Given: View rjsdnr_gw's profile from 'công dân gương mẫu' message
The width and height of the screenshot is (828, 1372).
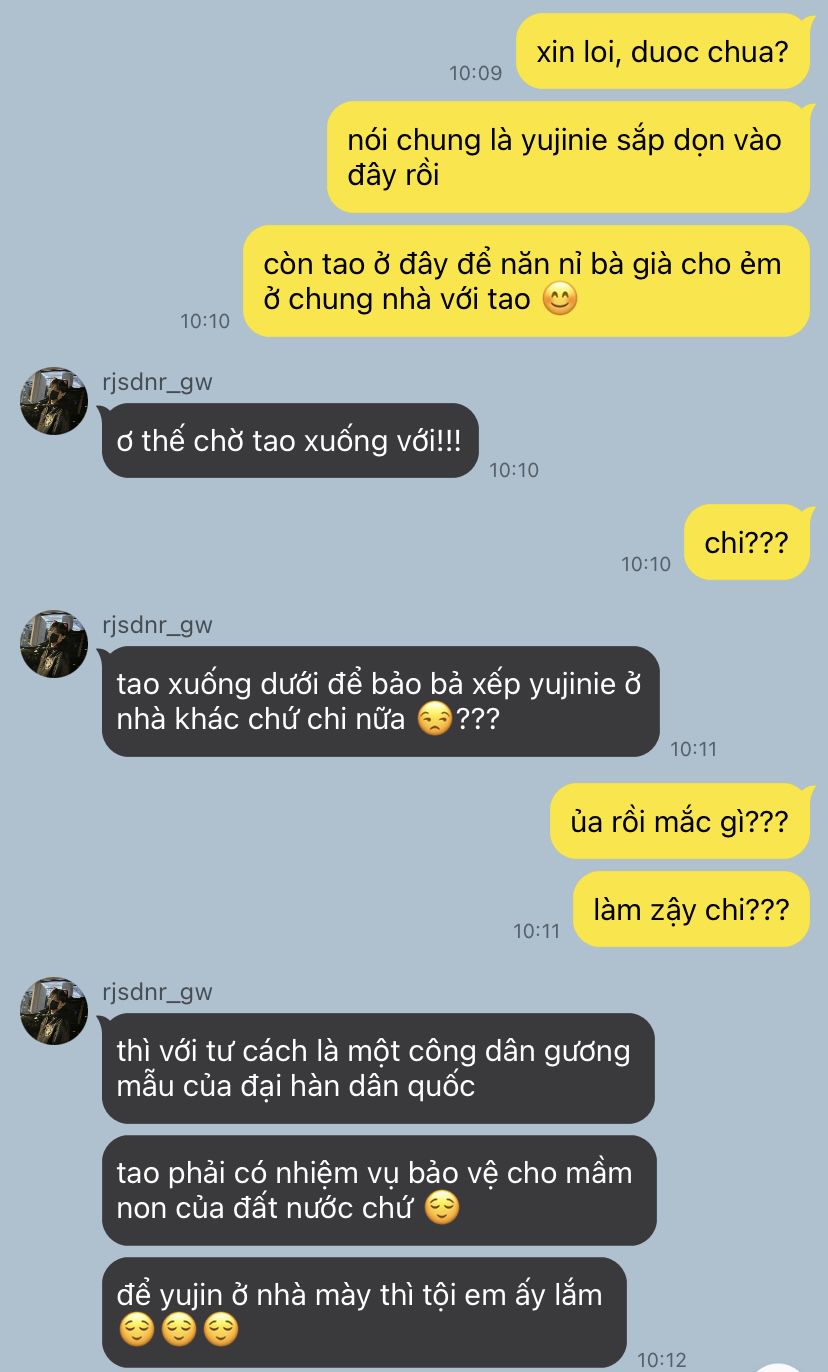Looking at the screenshot, I should click(54, 1011).
